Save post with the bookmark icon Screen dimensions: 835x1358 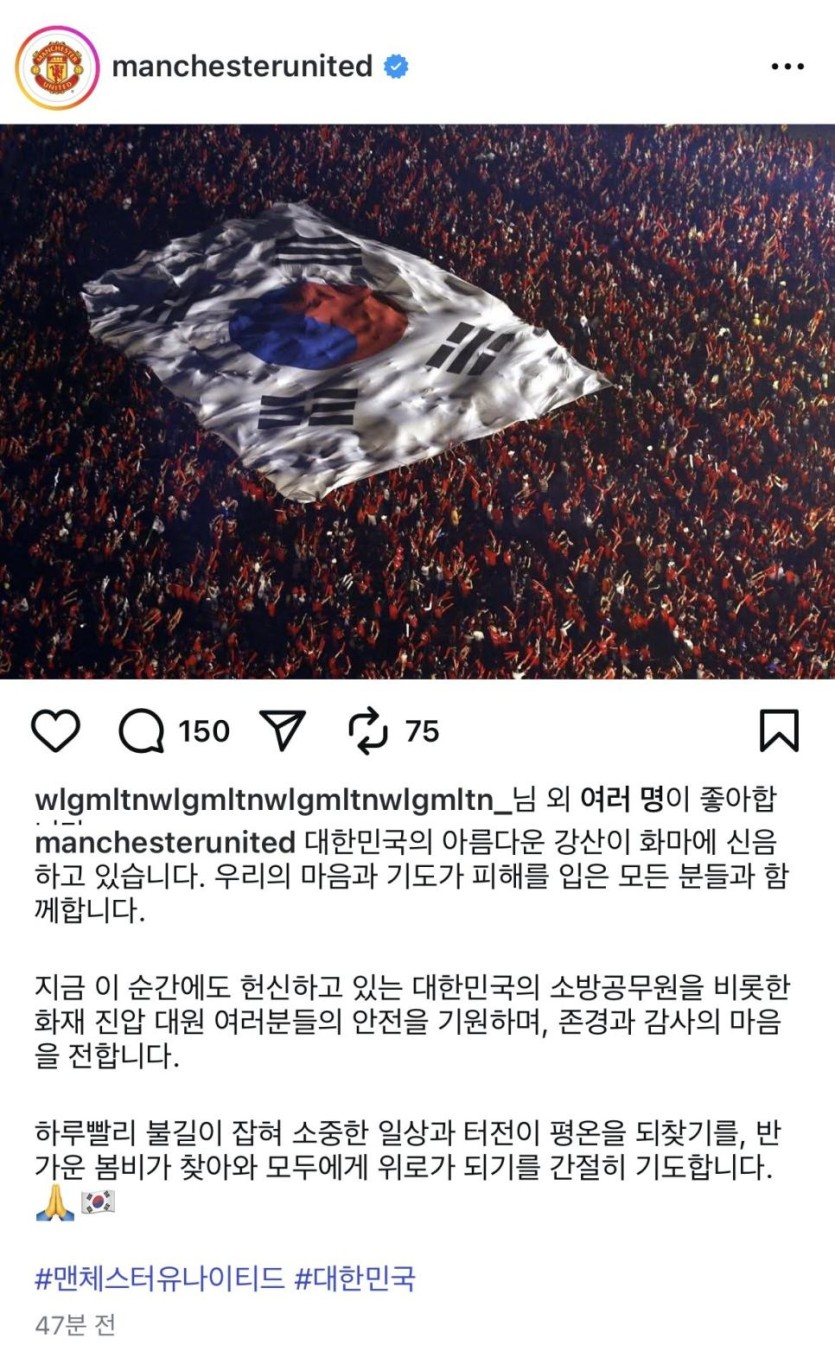coord(779,731)
